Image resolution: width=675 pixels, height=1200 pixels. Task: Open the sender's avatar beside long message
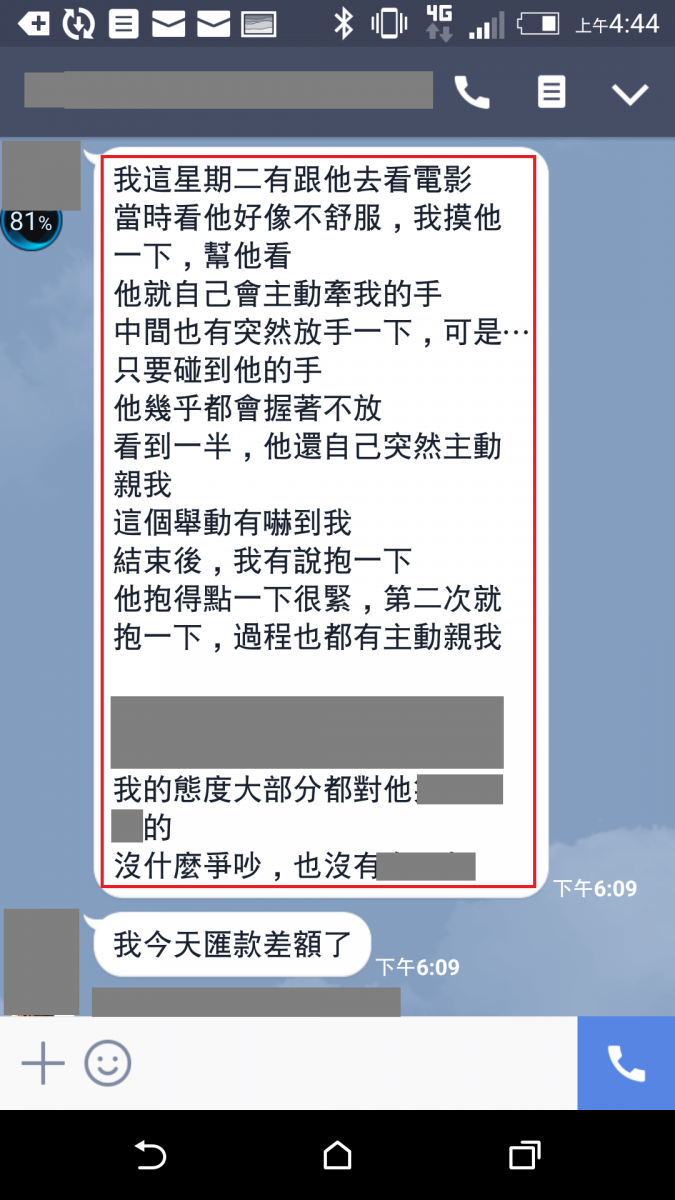coord(41,176)
